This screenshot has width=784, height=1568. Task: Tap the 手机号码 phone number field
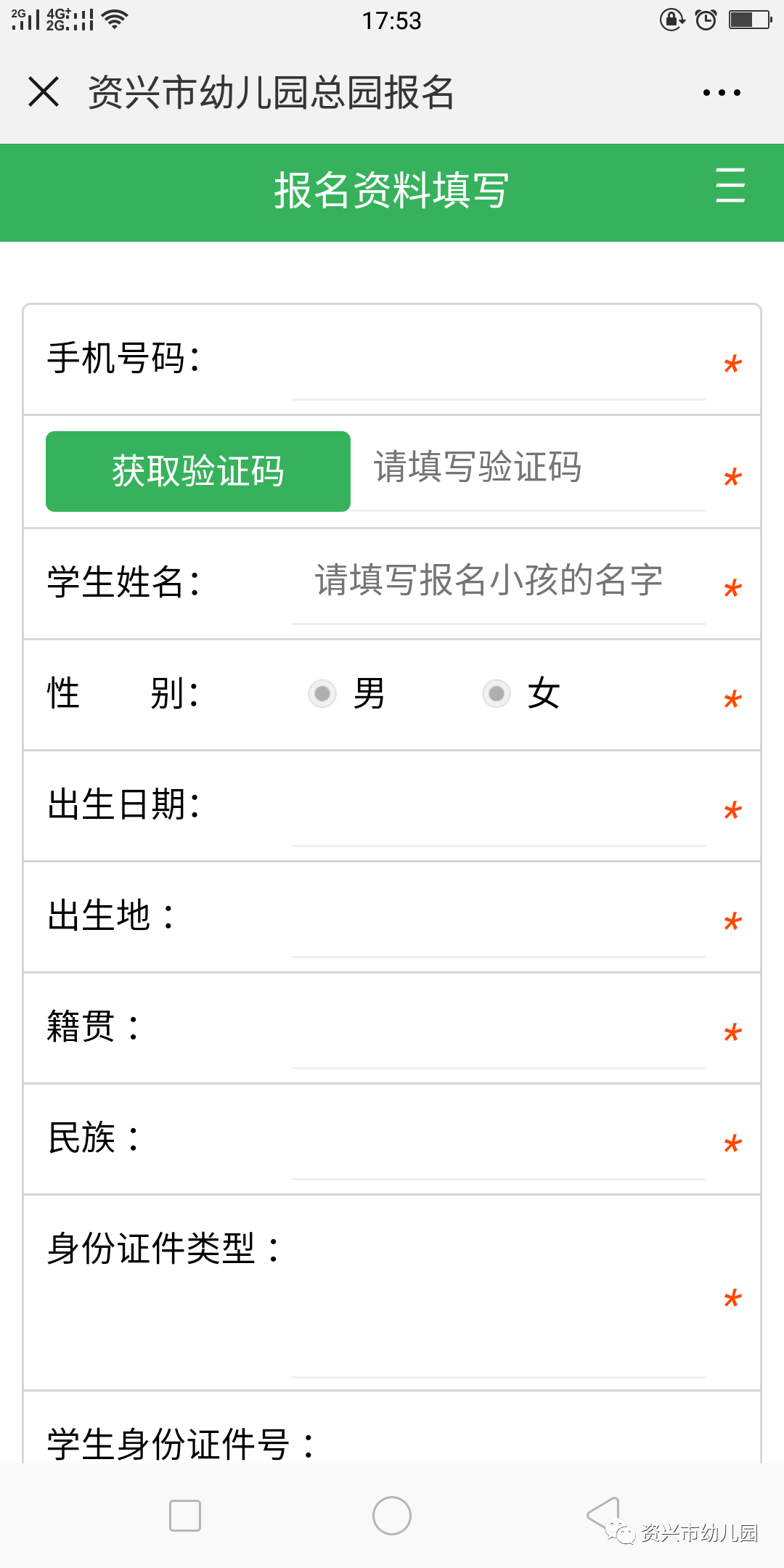pos(499,363)
